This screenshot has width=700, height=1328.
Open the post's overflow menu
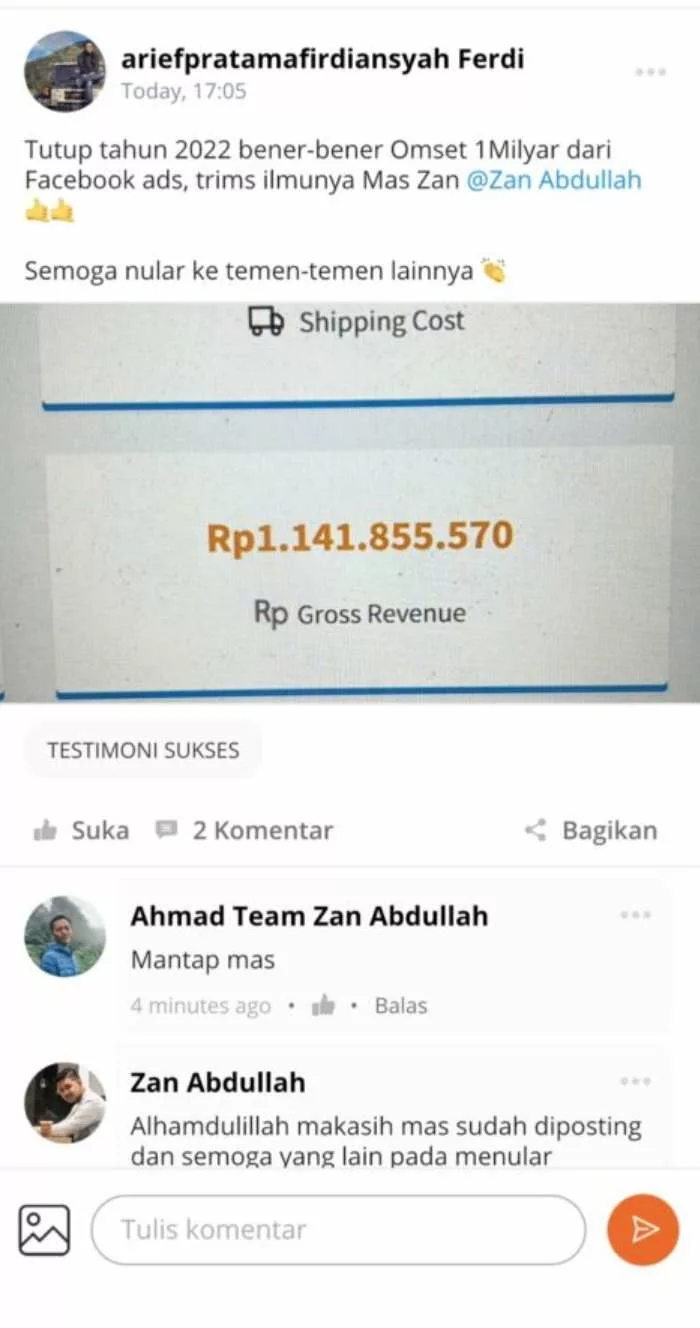point(650,72)
